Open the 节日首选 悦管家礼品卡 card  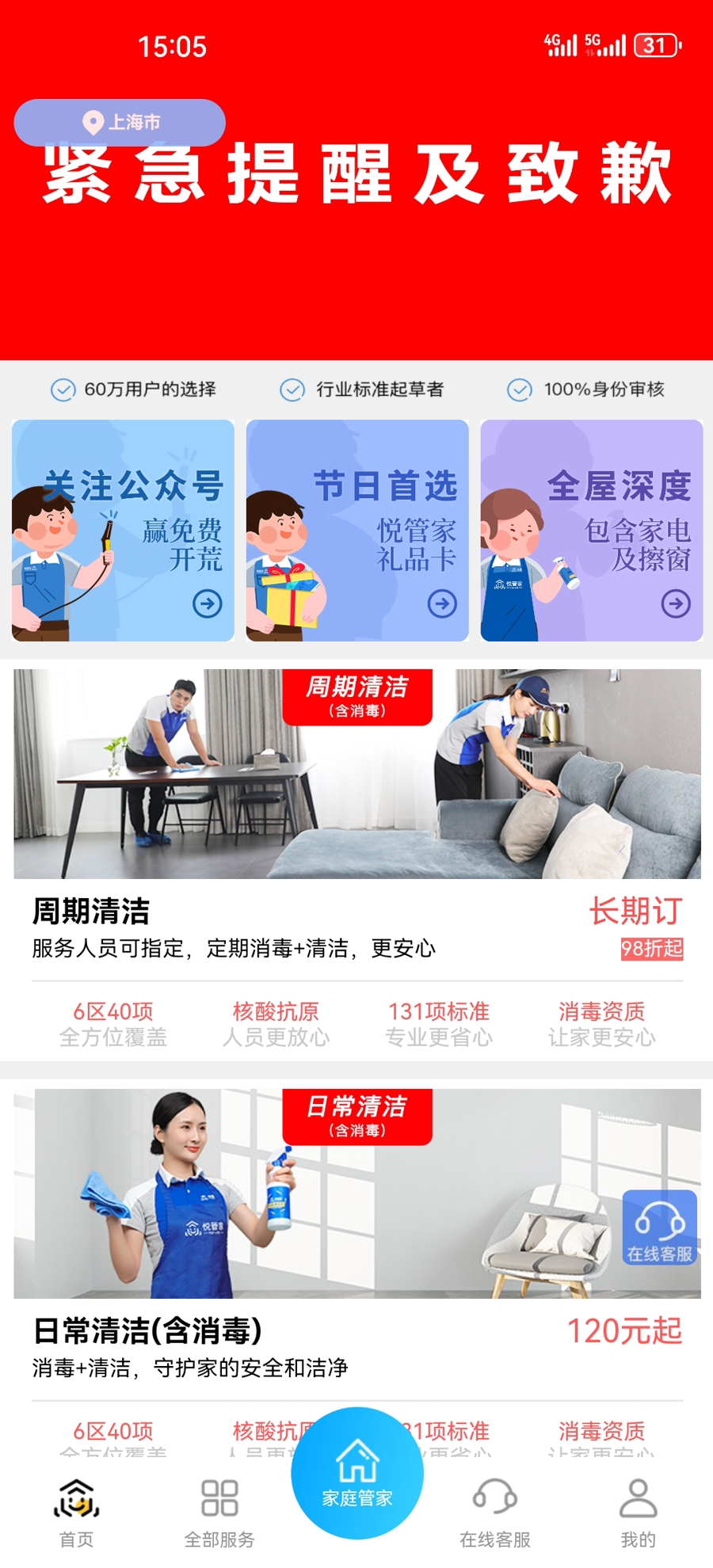pos(357,531)
